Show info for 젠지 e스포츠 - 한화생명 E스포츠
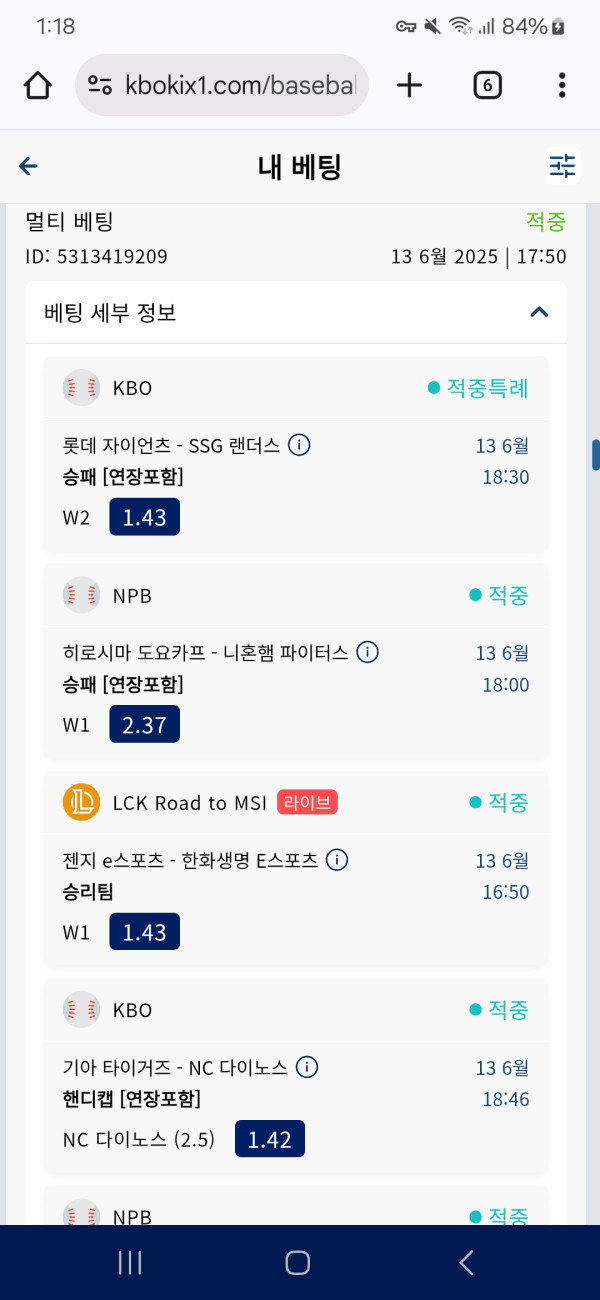Viewport: 600px width, 1300px height. click(337, 860)
